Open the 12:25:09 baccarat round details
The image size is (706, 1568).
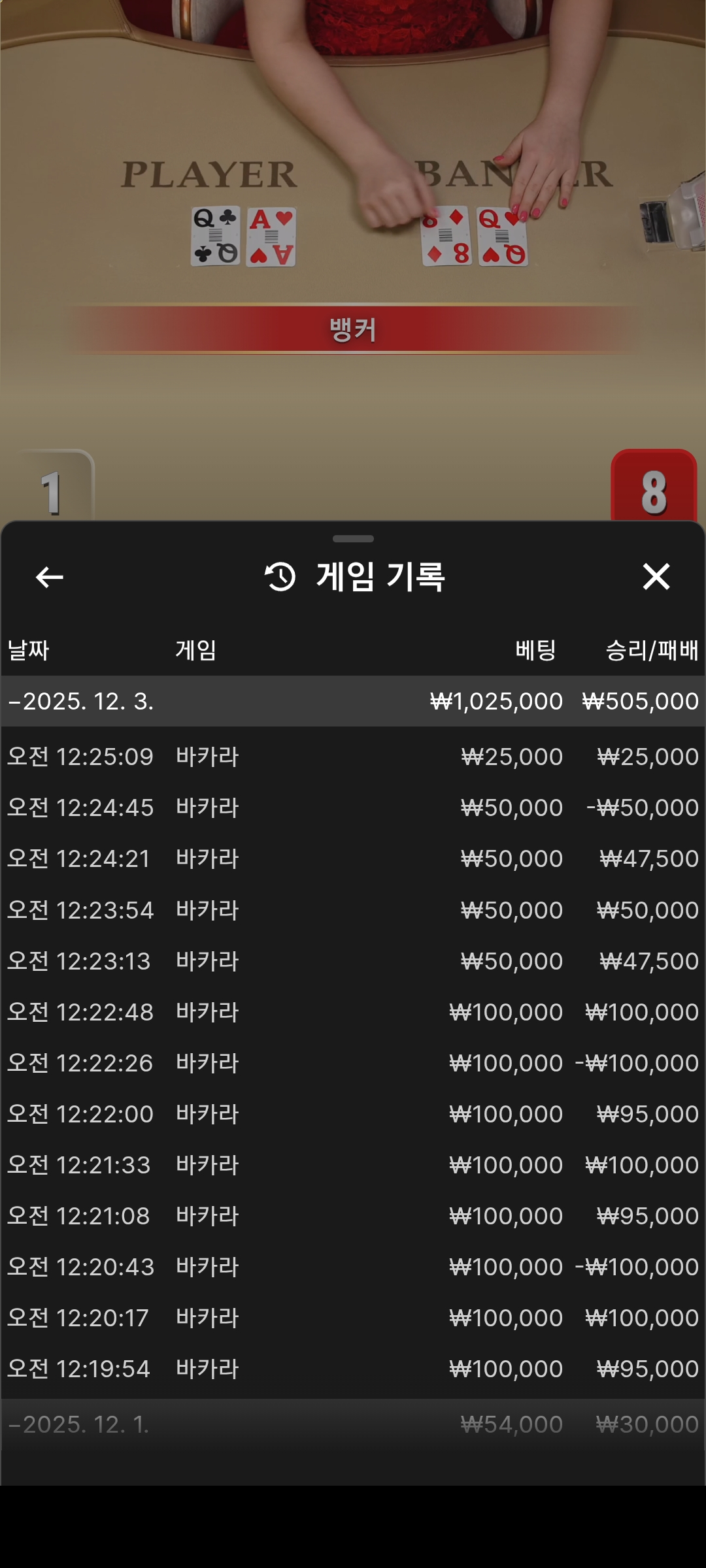point(353,757)
